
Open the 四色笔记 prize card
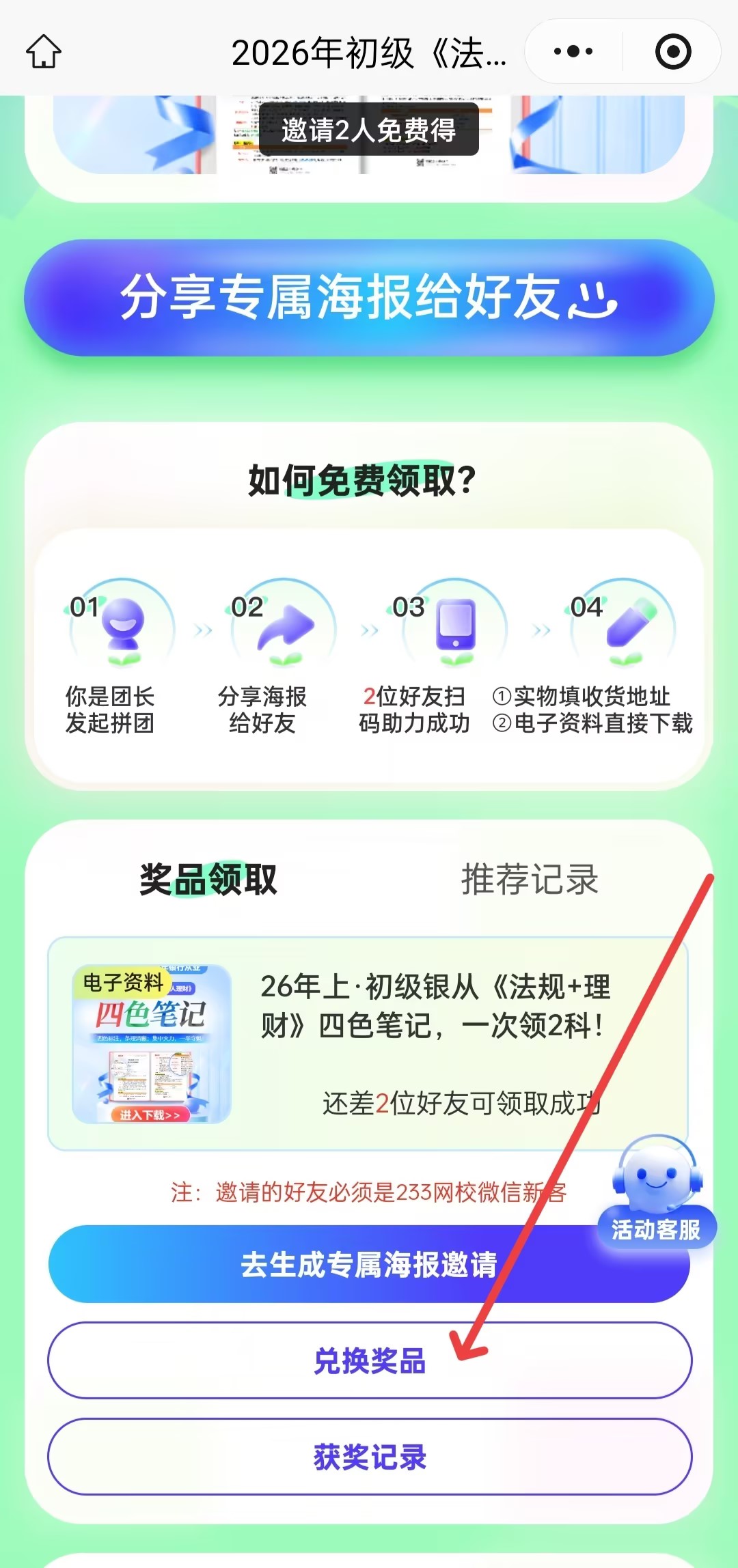368,1044
